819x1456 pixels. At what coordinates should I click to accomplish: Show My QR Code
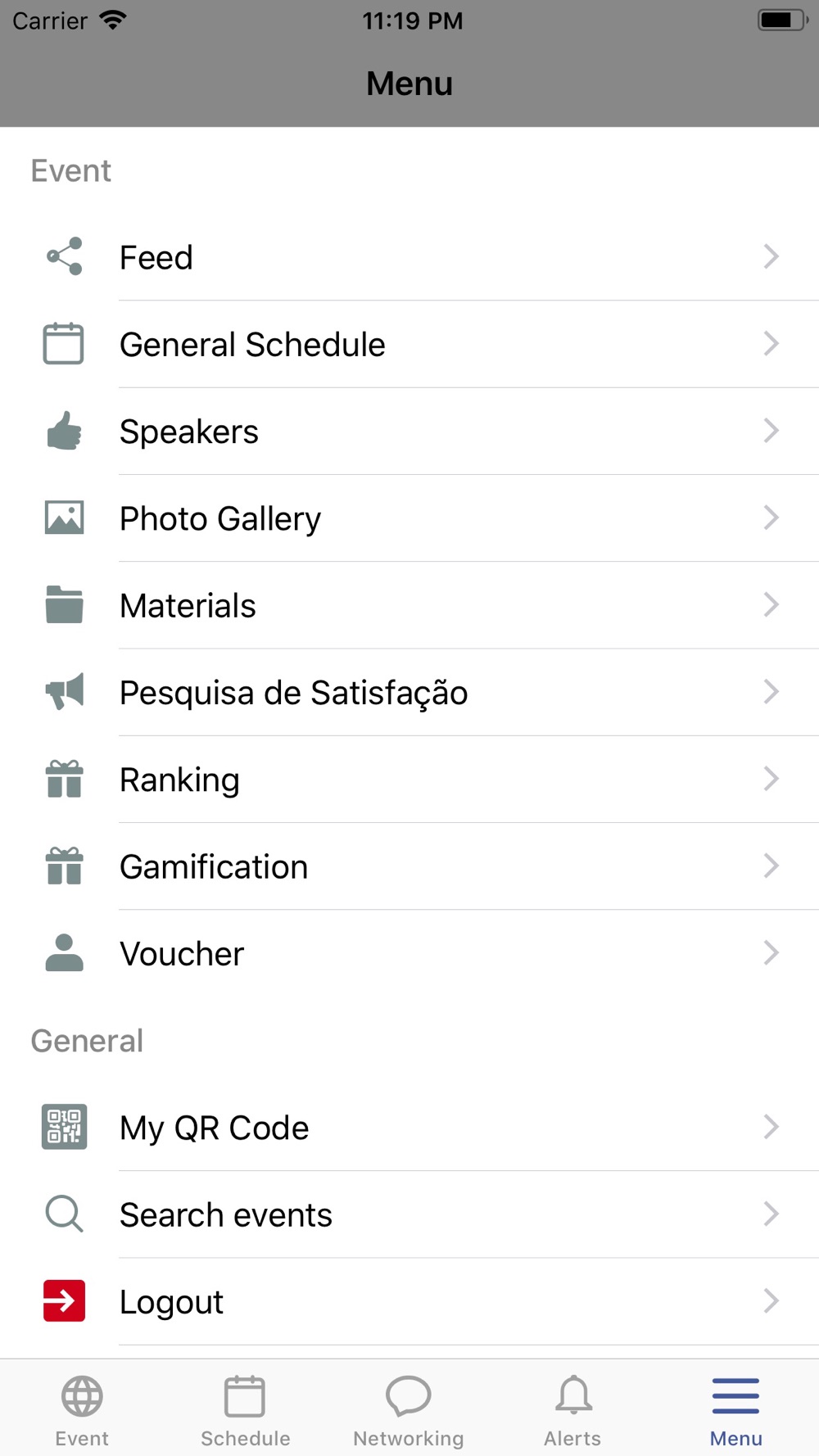click(x=409, y=1128)
